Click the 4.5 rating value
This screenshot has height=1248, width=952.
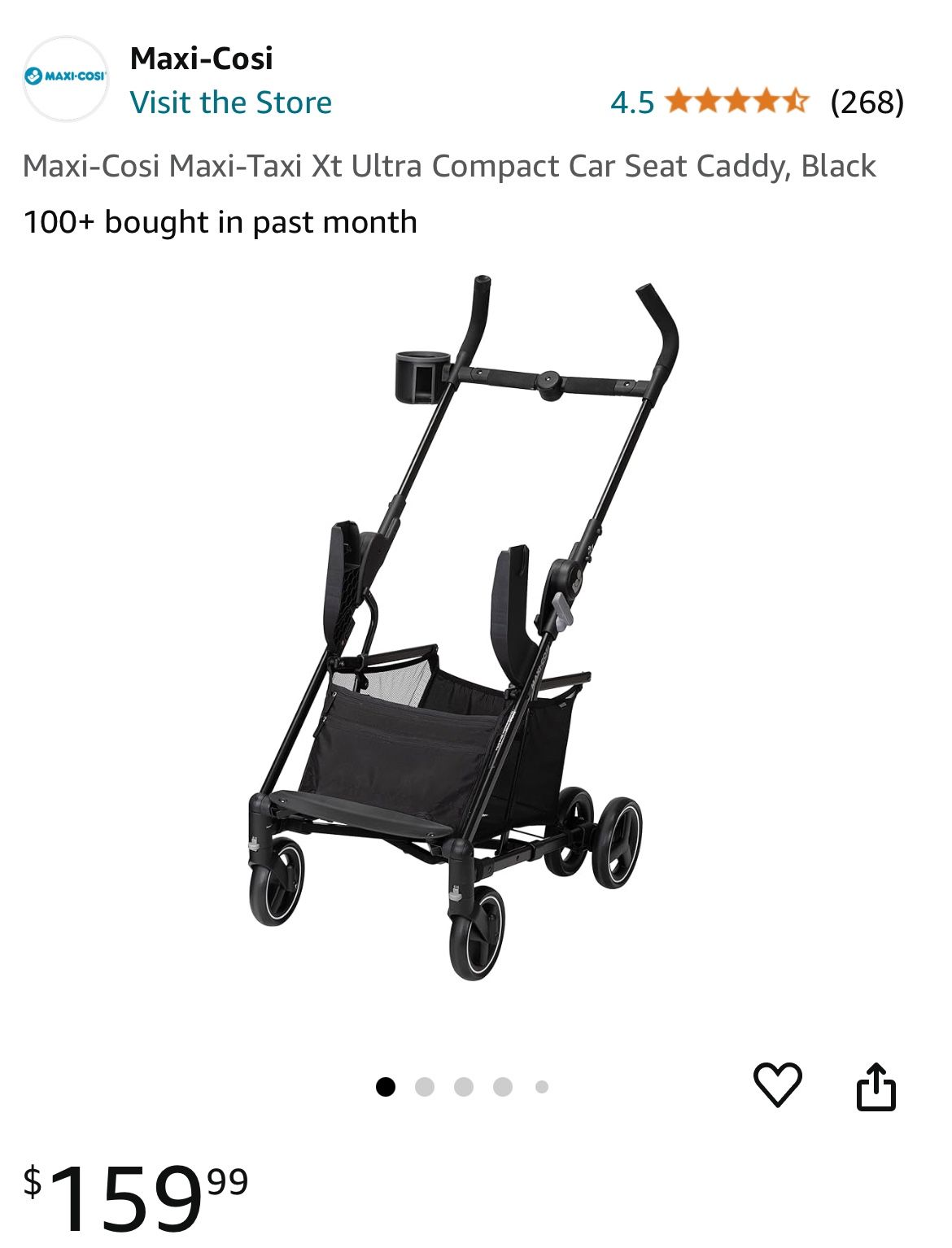[634, 102]
